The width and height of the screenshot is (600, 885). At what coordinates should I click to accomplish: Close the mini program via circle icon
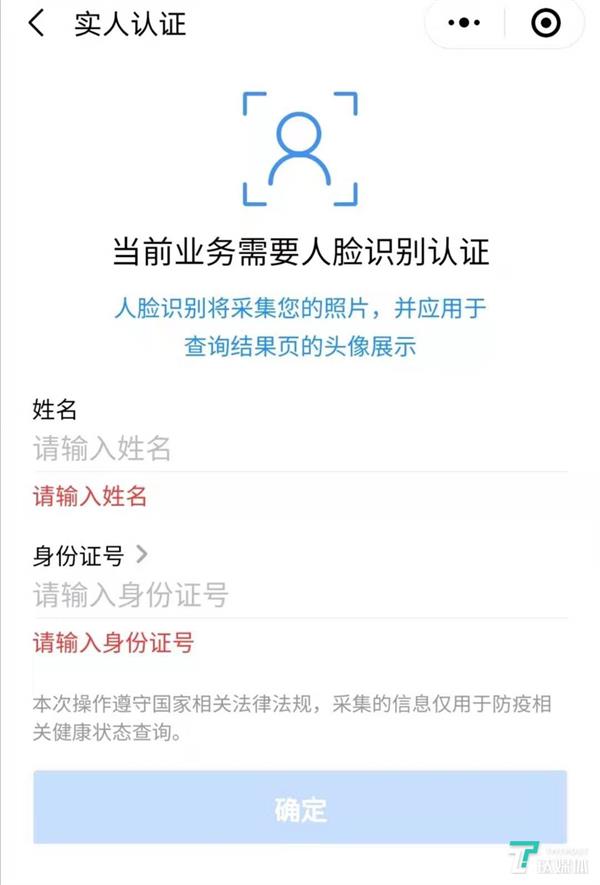coord(545,24)
